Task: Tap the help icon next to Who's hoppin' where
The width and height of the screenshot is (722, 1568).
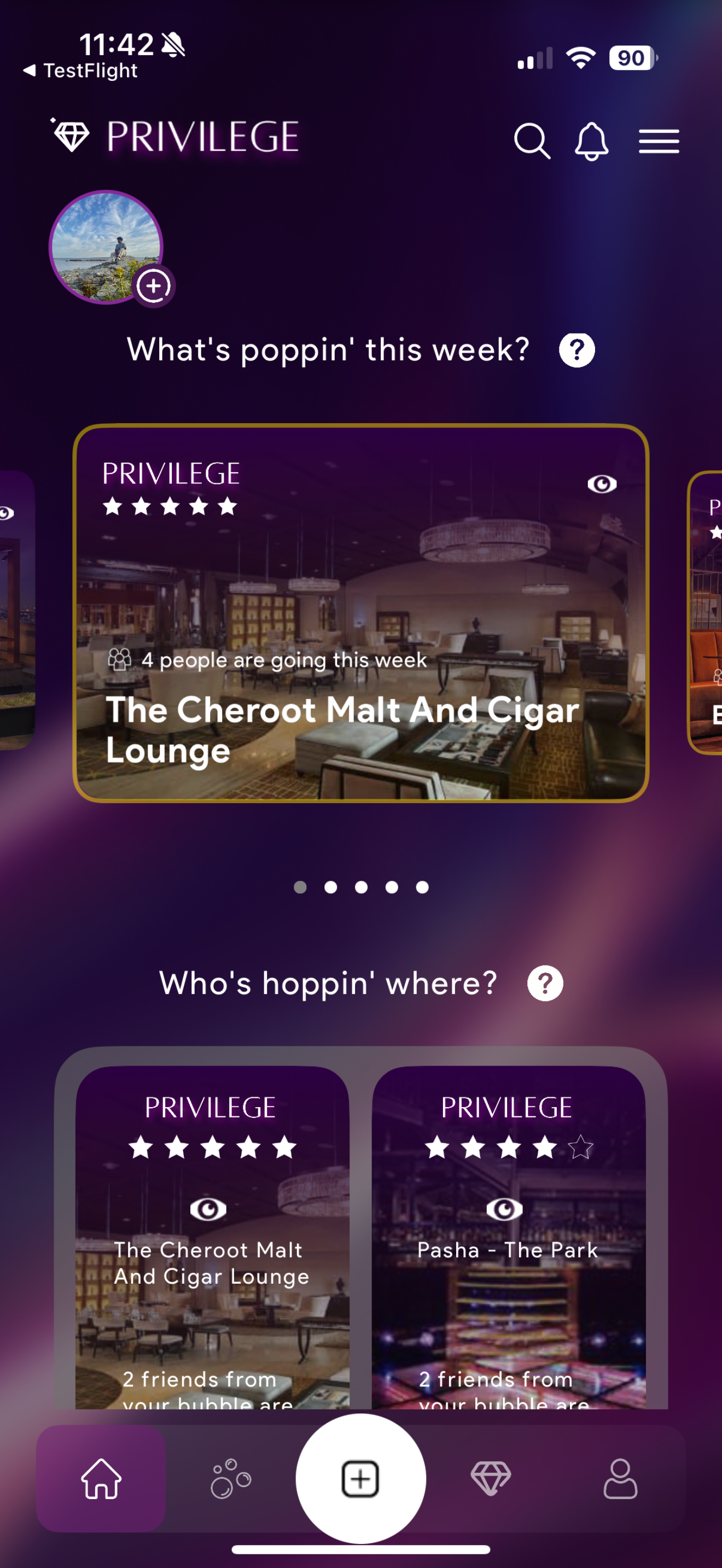Action: [545, 982]
